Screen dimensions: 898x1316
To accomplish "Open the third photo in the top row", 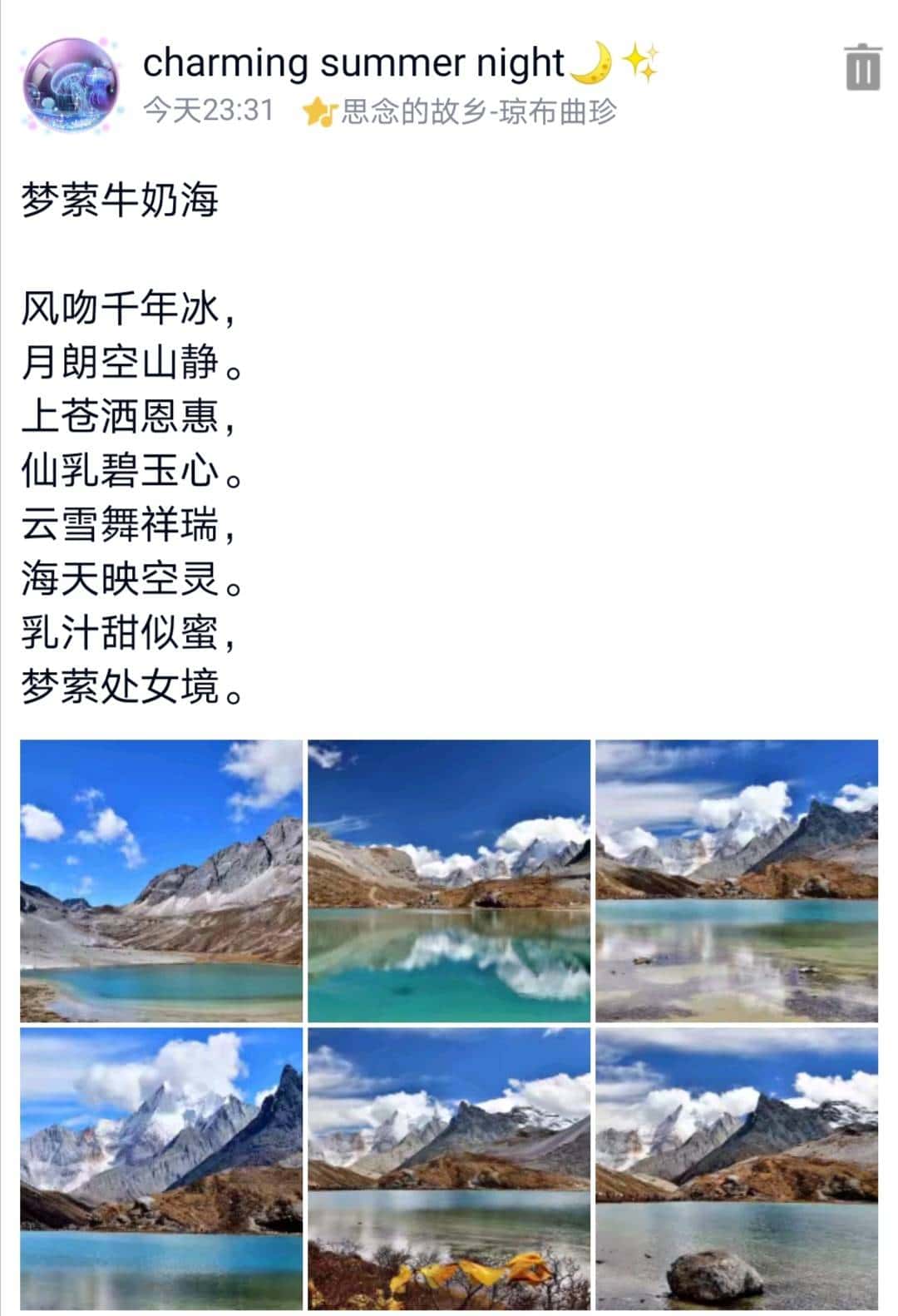I will [737, 880].
